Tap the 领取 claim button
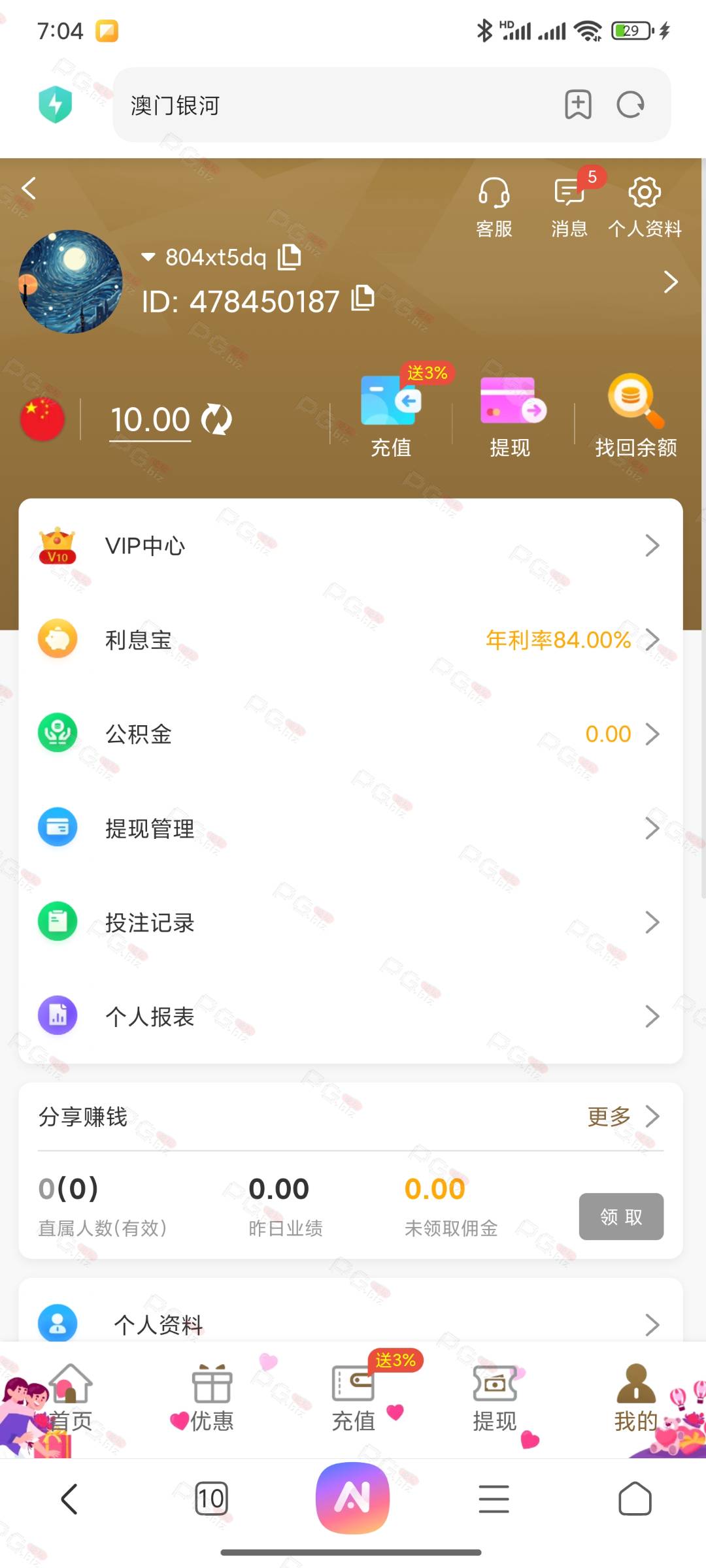The image size is (706, 1568). [621, 1217]
